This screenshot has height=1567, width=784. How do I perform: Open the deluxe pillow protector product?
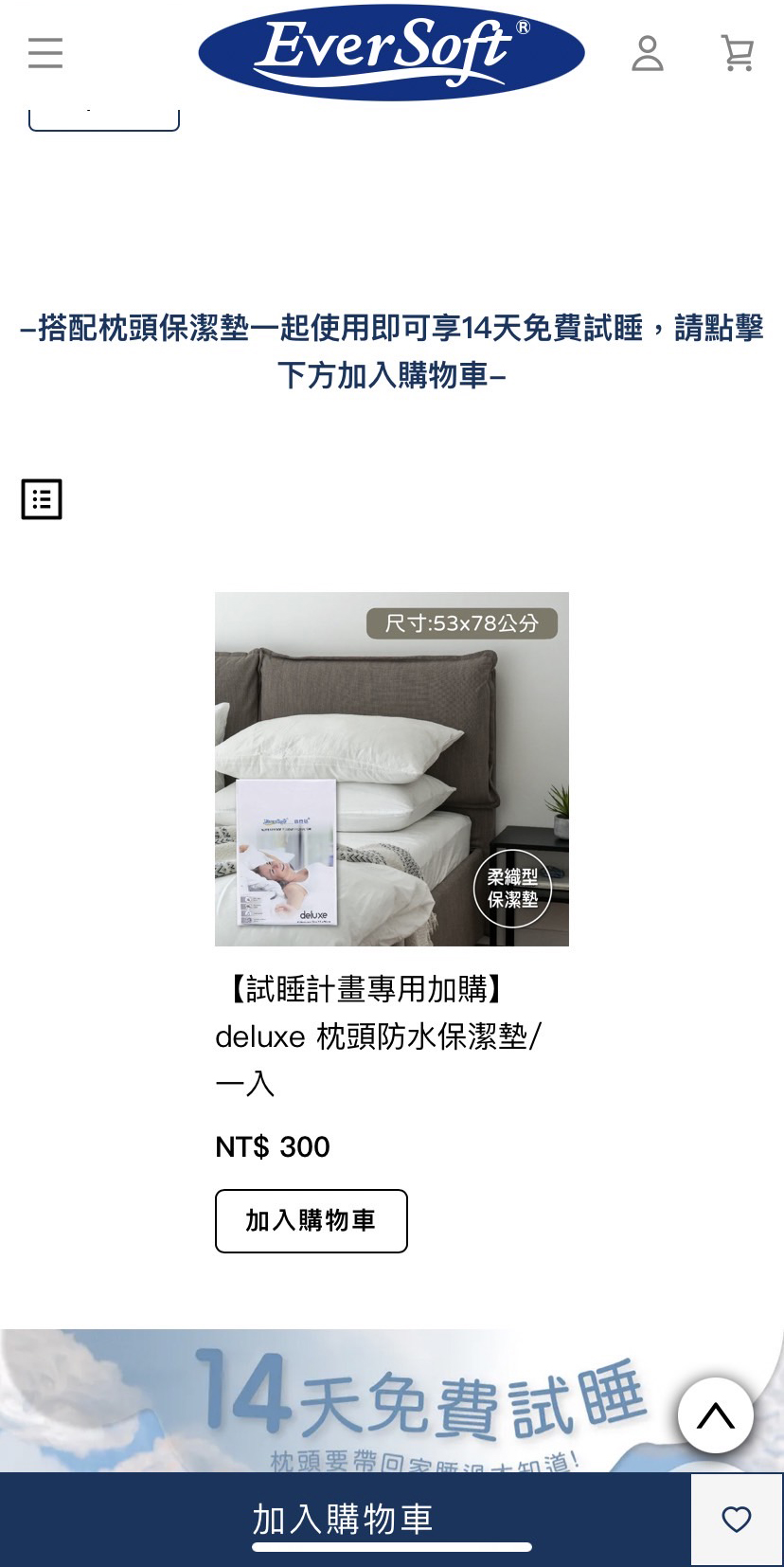391,768
